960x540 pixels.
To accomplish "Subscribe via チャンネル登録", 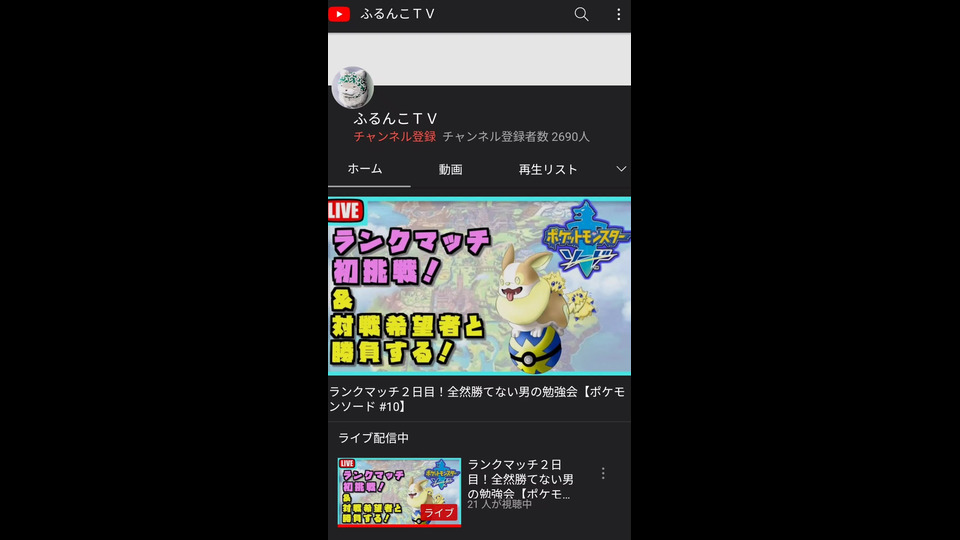I will pyautogui.click(x=394, y=137).
